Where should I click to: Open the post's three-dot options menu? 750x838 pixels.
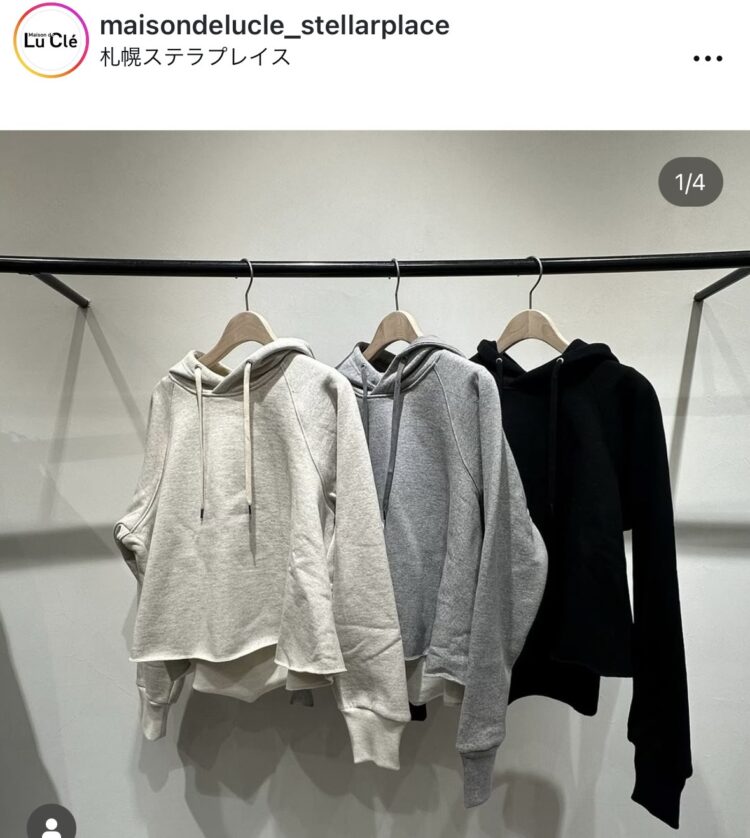(707, 58)
